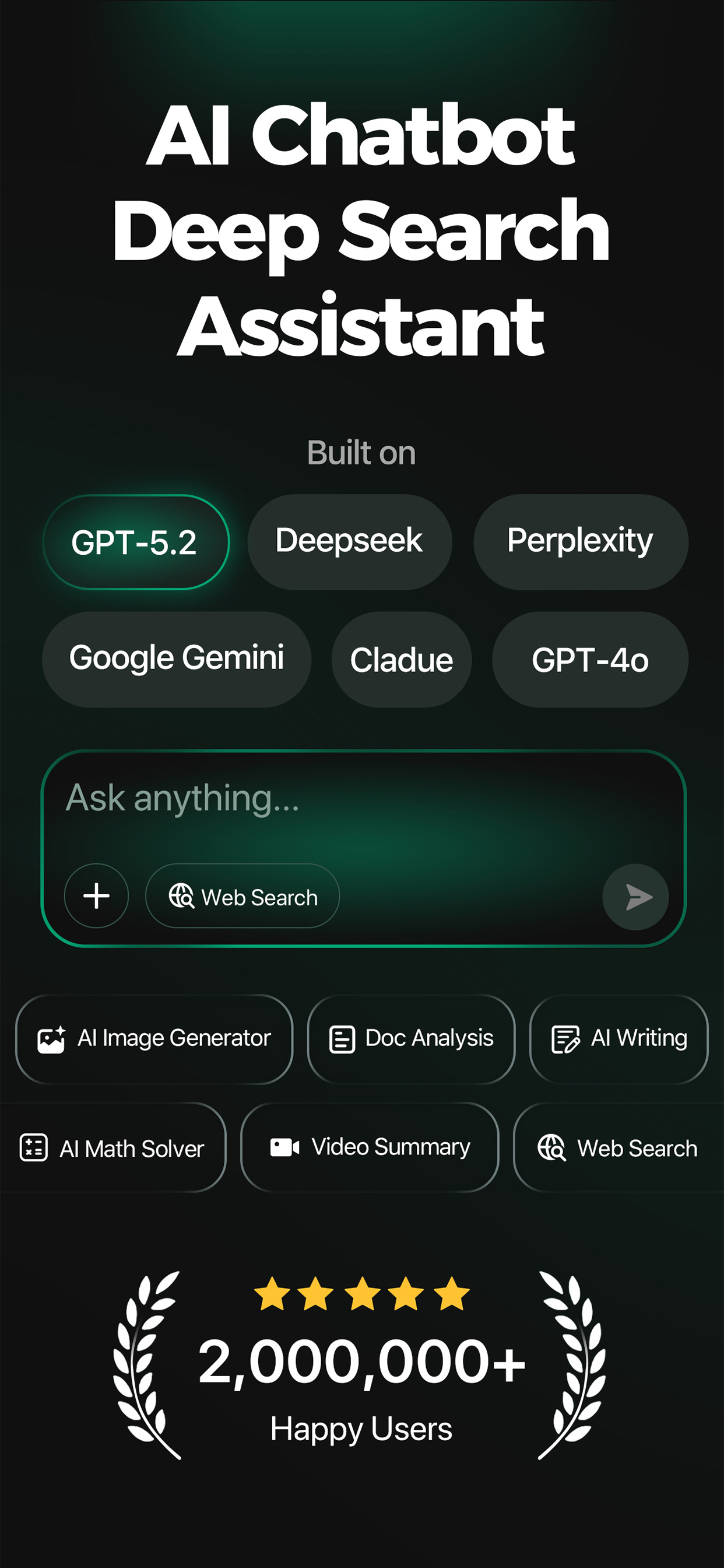The image size is (724, 1568).
Task: Switch to the GPT-4o model
Action: (589, 659)
